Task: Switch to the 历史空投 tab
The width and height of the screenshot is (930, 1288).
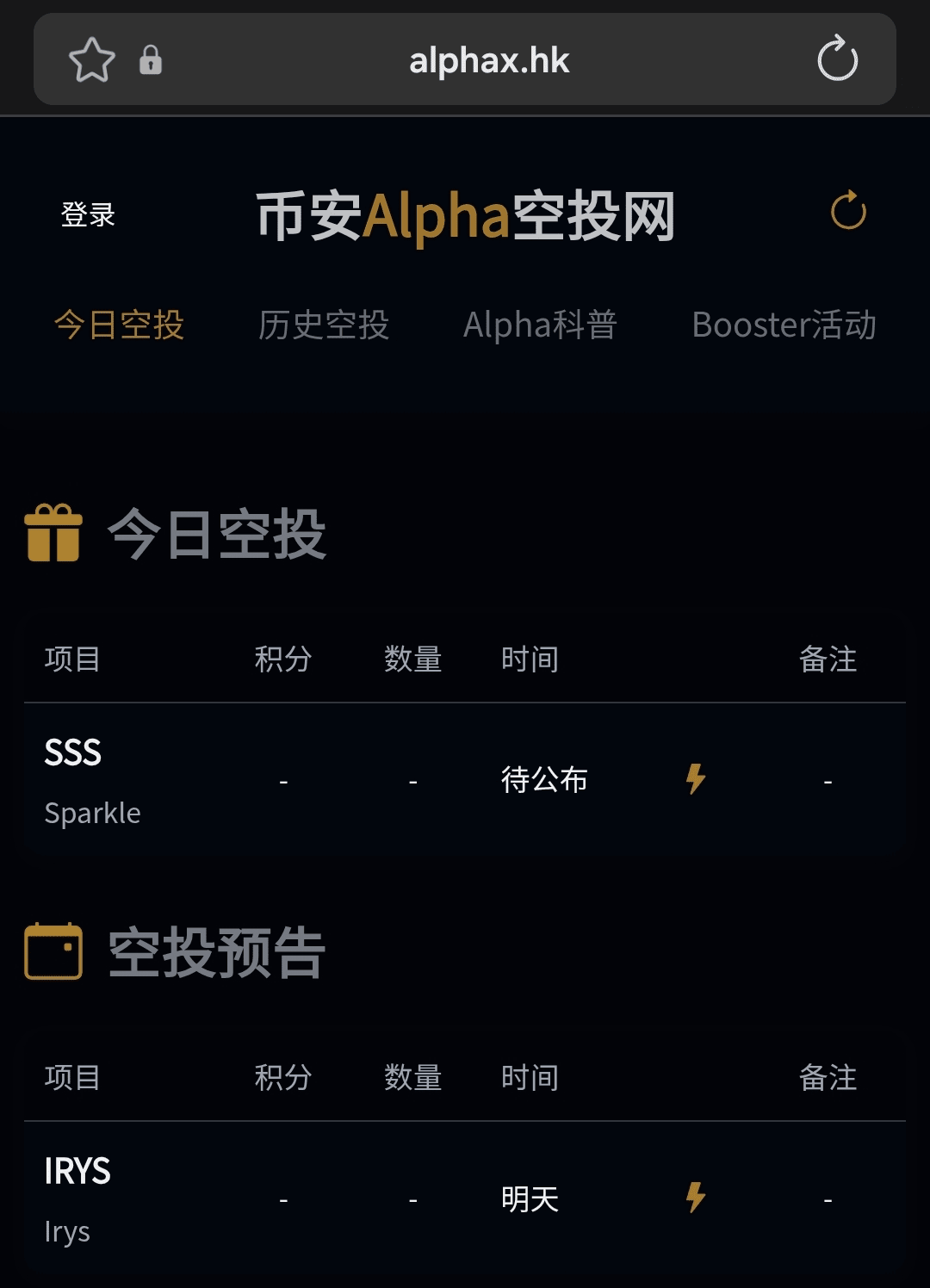Action: click(x=324, y=325)
